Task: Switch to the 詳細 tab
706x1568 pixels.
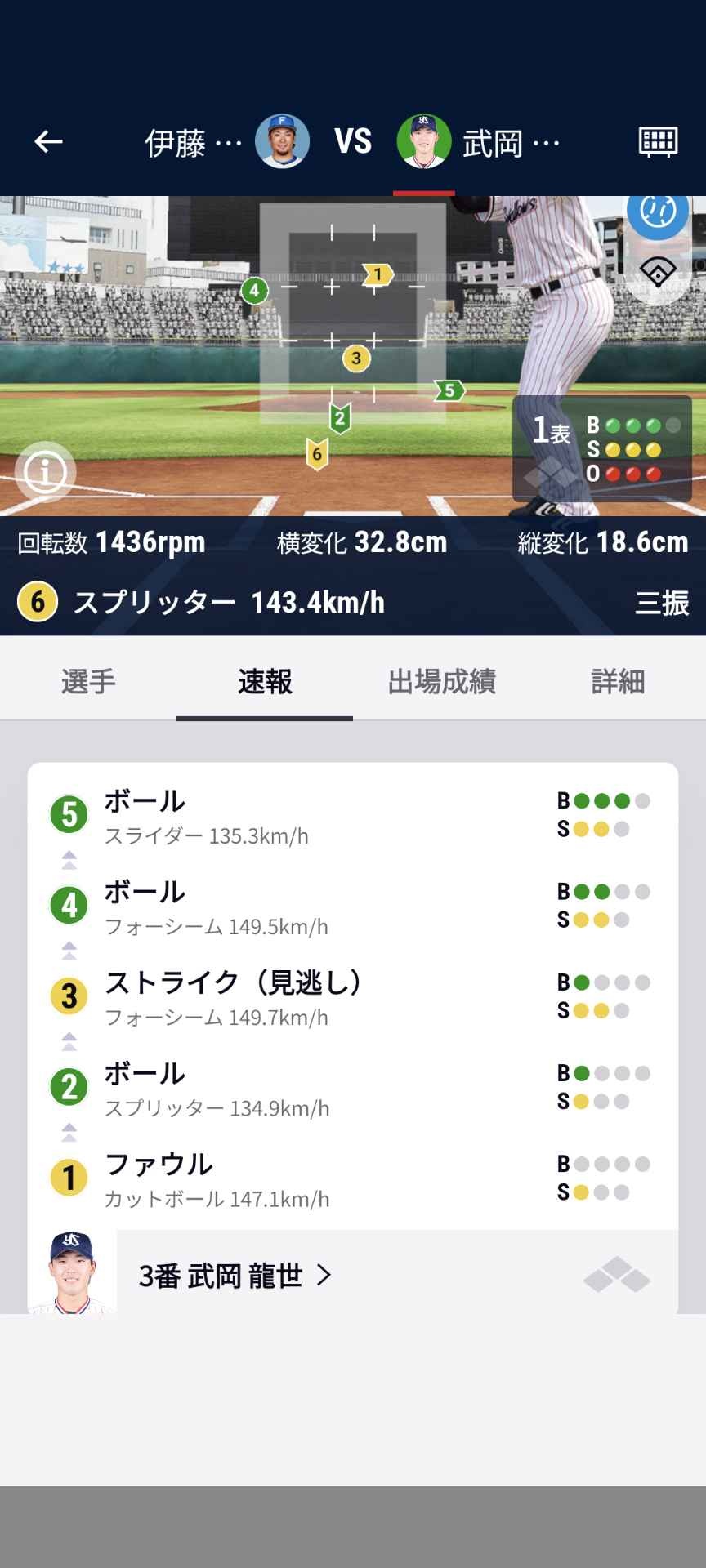Action: coord(618,681)
